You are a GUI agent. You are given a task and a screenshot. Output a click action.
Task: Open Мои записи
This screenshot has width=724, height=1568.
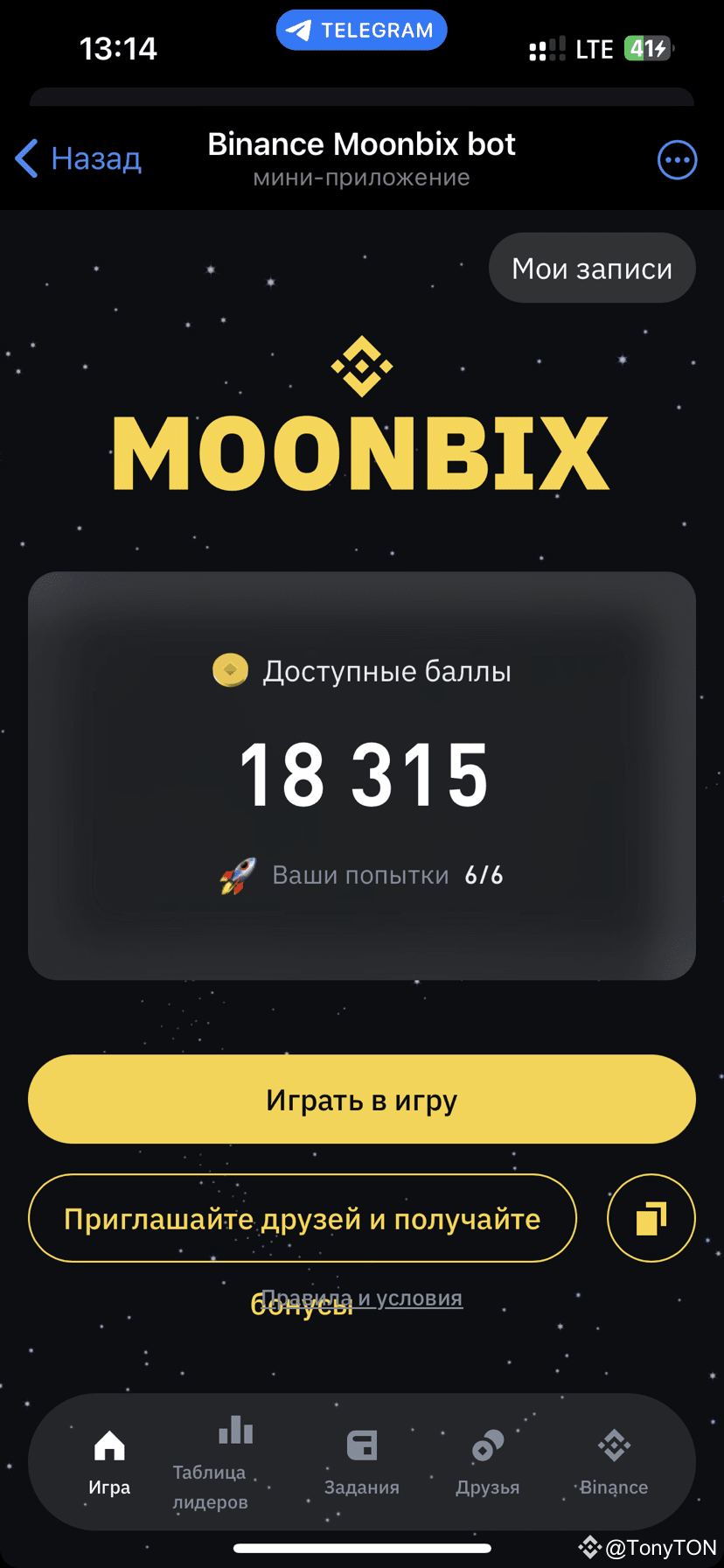pyautogui.click(x=592, y=269)
